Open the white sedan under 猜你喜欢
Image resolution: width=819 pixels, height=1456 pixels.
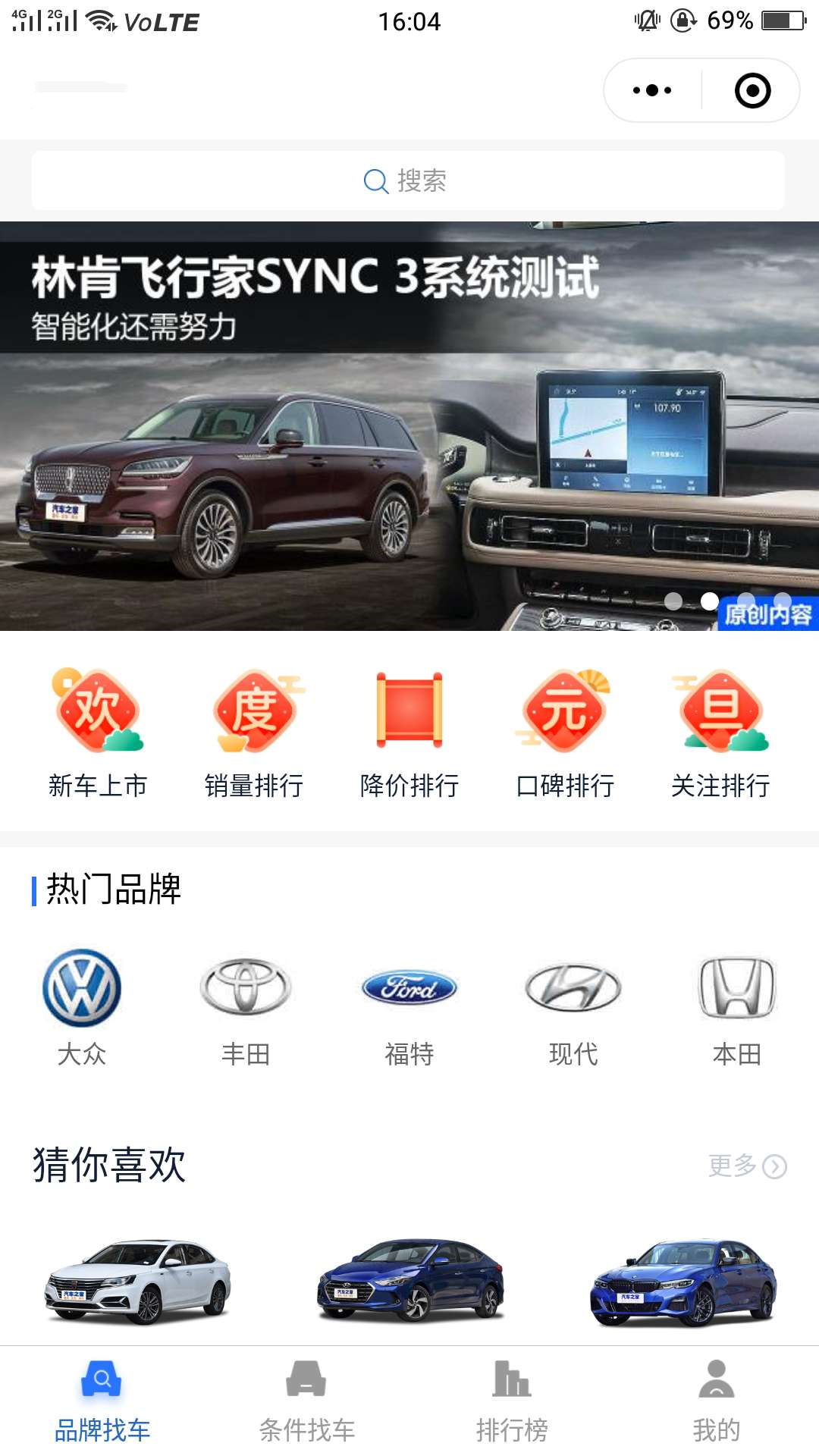[x=137, y=1282]
